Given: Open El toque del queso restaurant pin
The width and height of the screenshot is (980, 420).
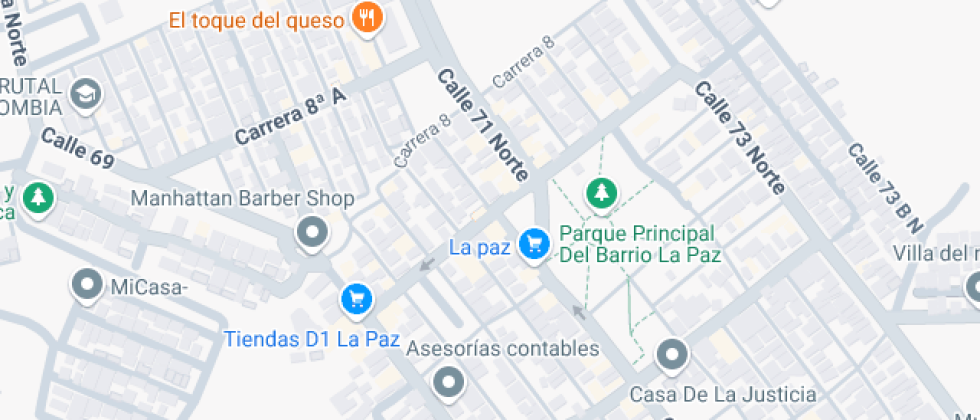Looking at the screenshot, I should (x=368, y=20).
